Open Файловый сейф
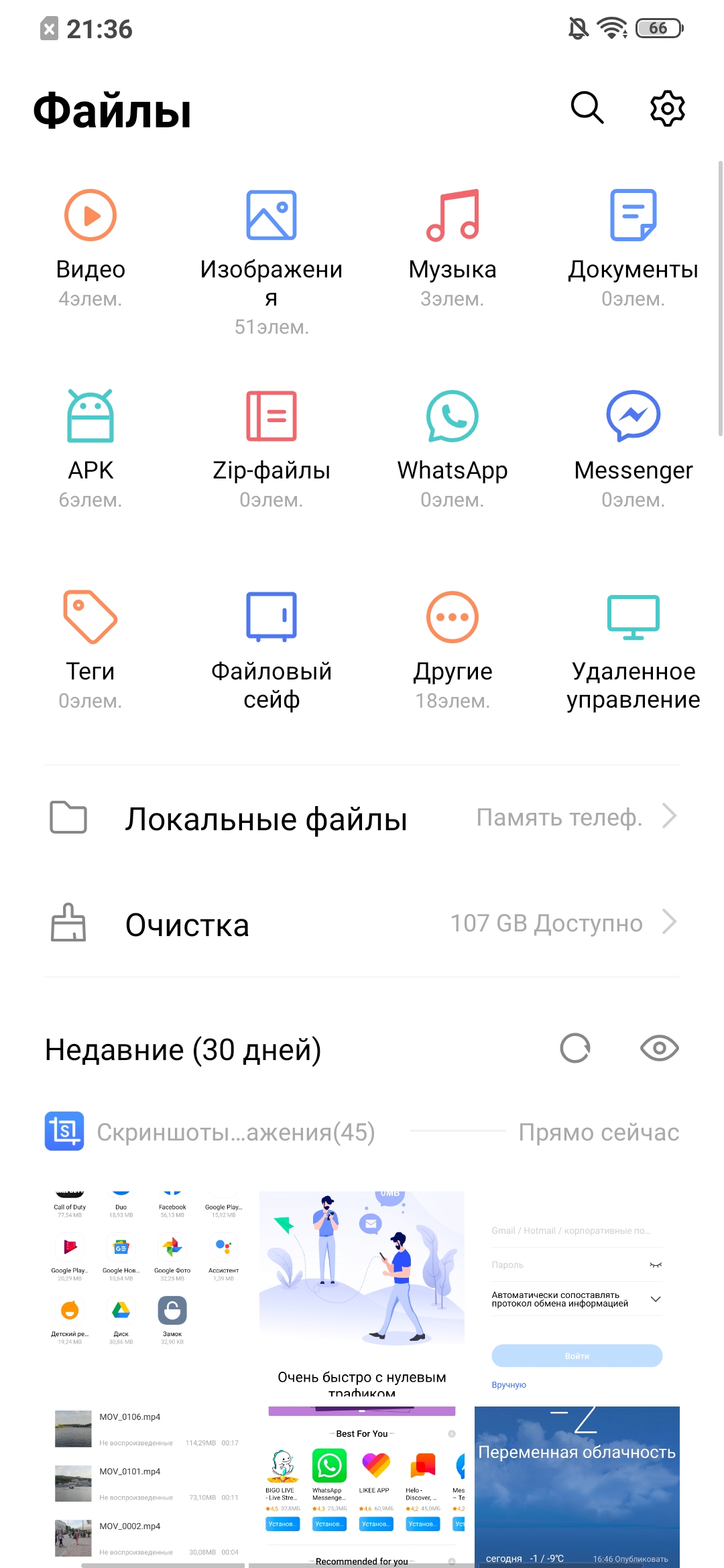The image size is (724, 1568). tap(271, 650)
